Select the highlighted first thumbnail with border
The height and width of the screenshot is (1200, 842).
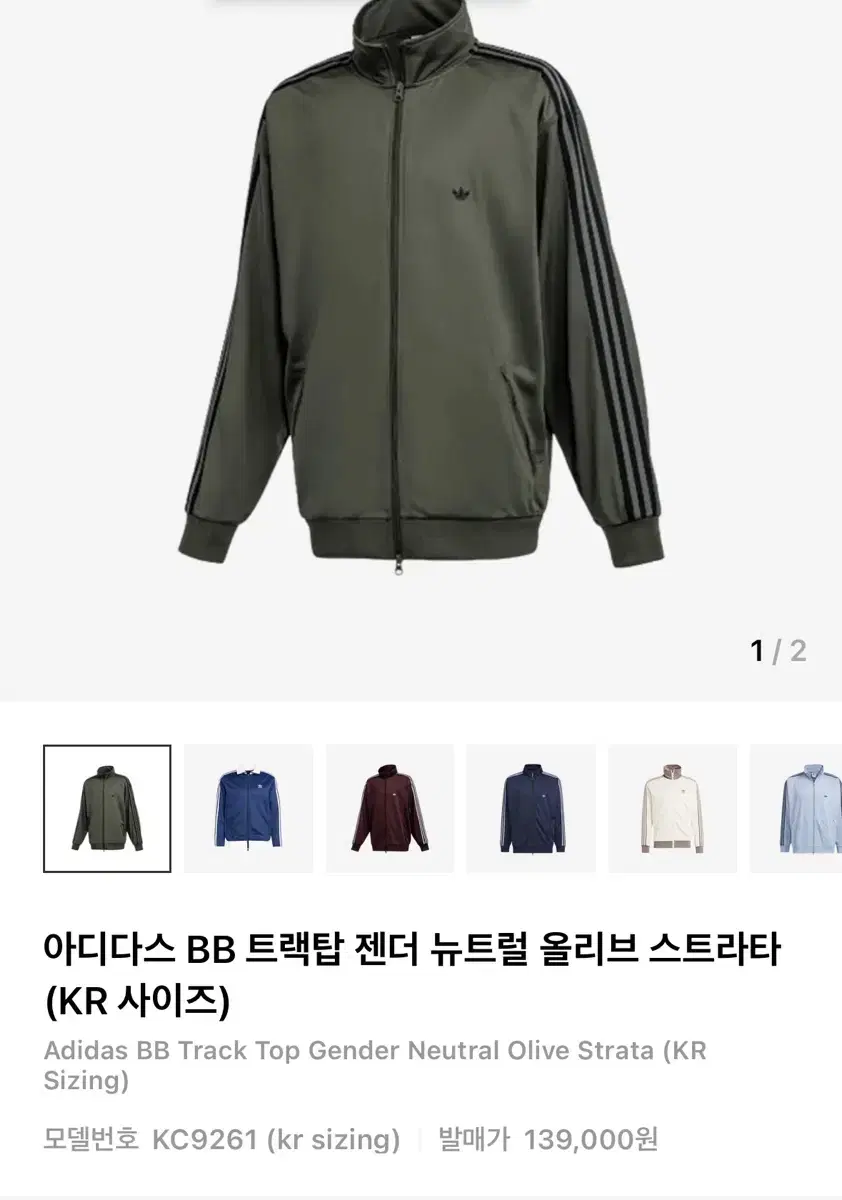coord(106,808)
